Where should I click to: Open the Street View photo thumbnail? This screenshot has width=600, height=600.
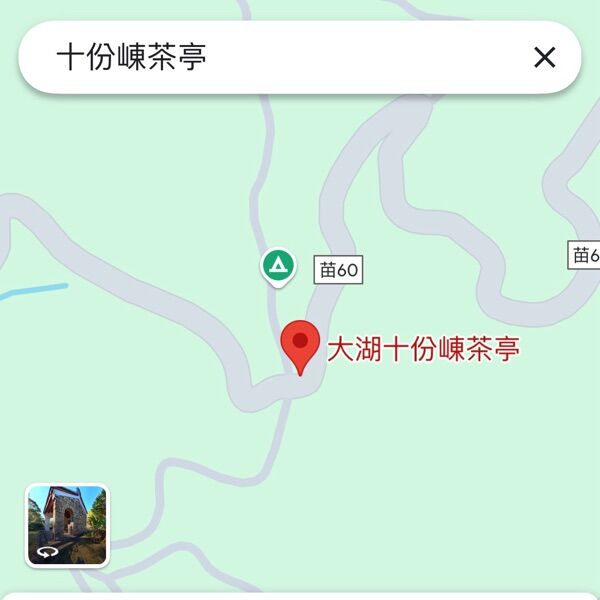(x=67, y=526)
